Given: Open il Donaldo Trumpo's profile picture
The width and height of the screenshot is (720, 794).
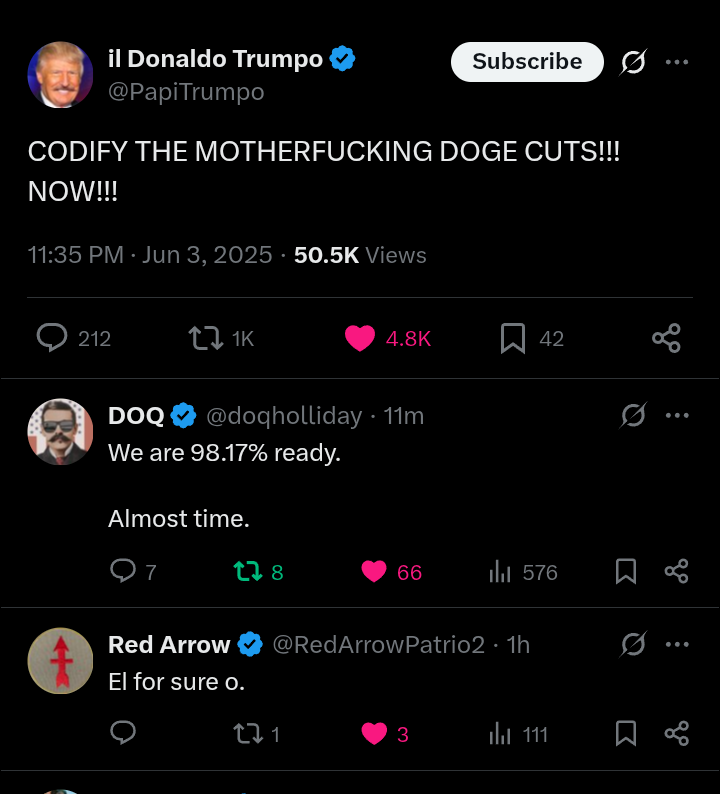Looking at the screenshot, I should pyautogui.click(x=60, y=75).
